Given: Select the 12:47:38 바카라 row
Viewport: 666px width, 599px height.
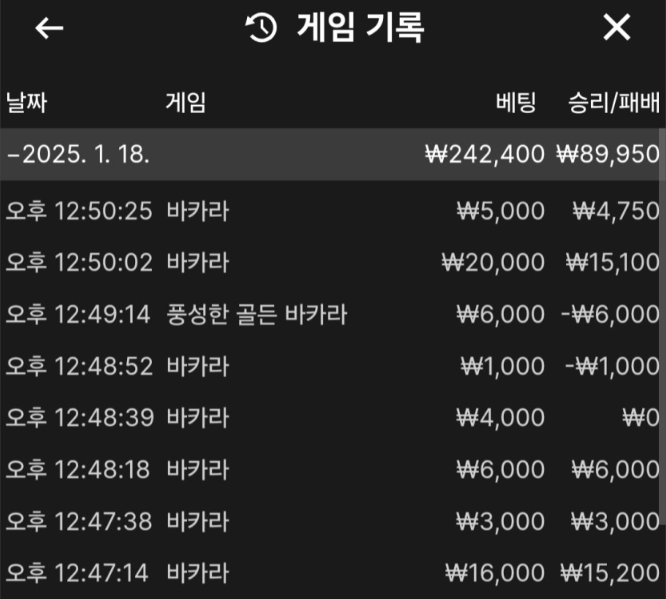Looking at the screenshot, I should (332, 521).
